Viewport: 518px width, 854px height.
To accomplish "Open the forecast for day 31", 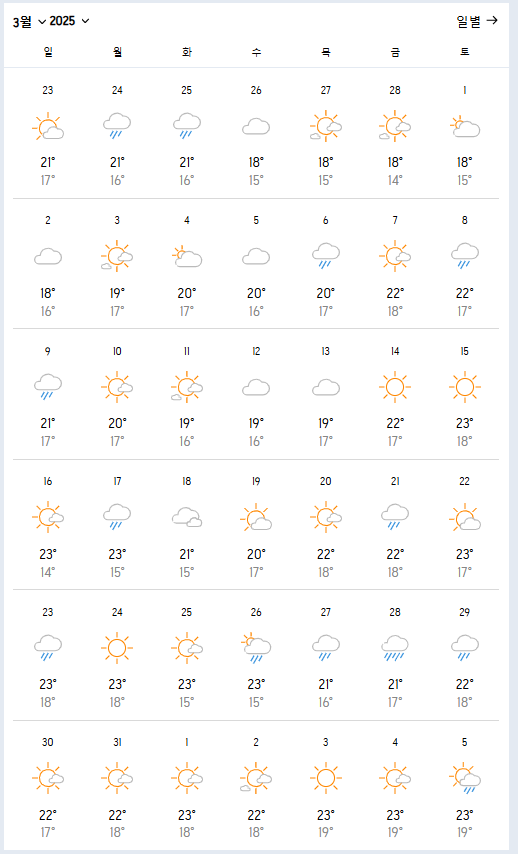I will 117,785.
